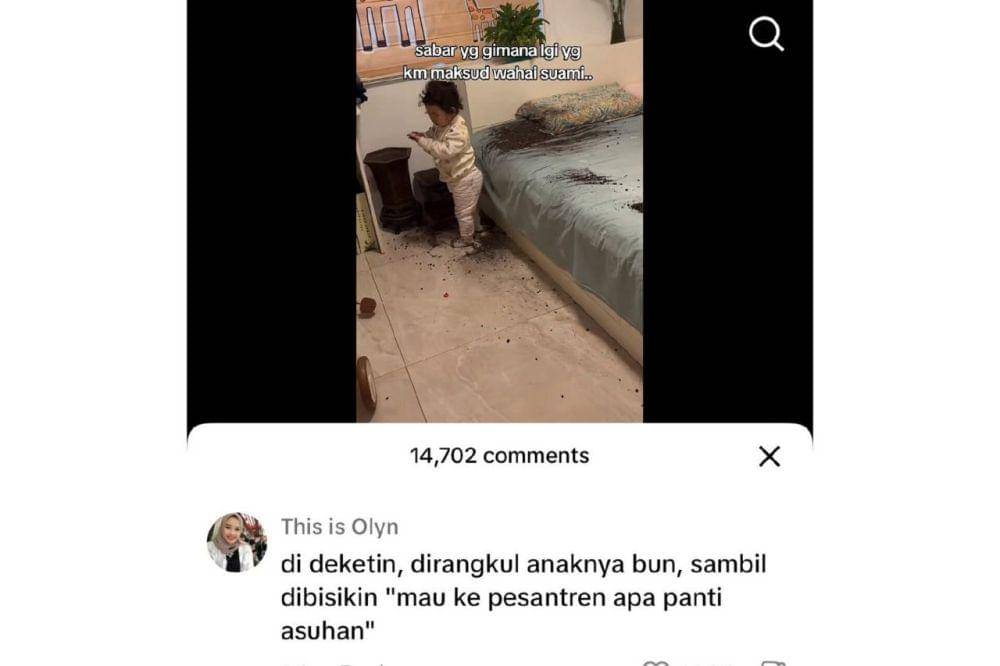Close the comments panel
The image size is (1000, 666).
point(768,457)
